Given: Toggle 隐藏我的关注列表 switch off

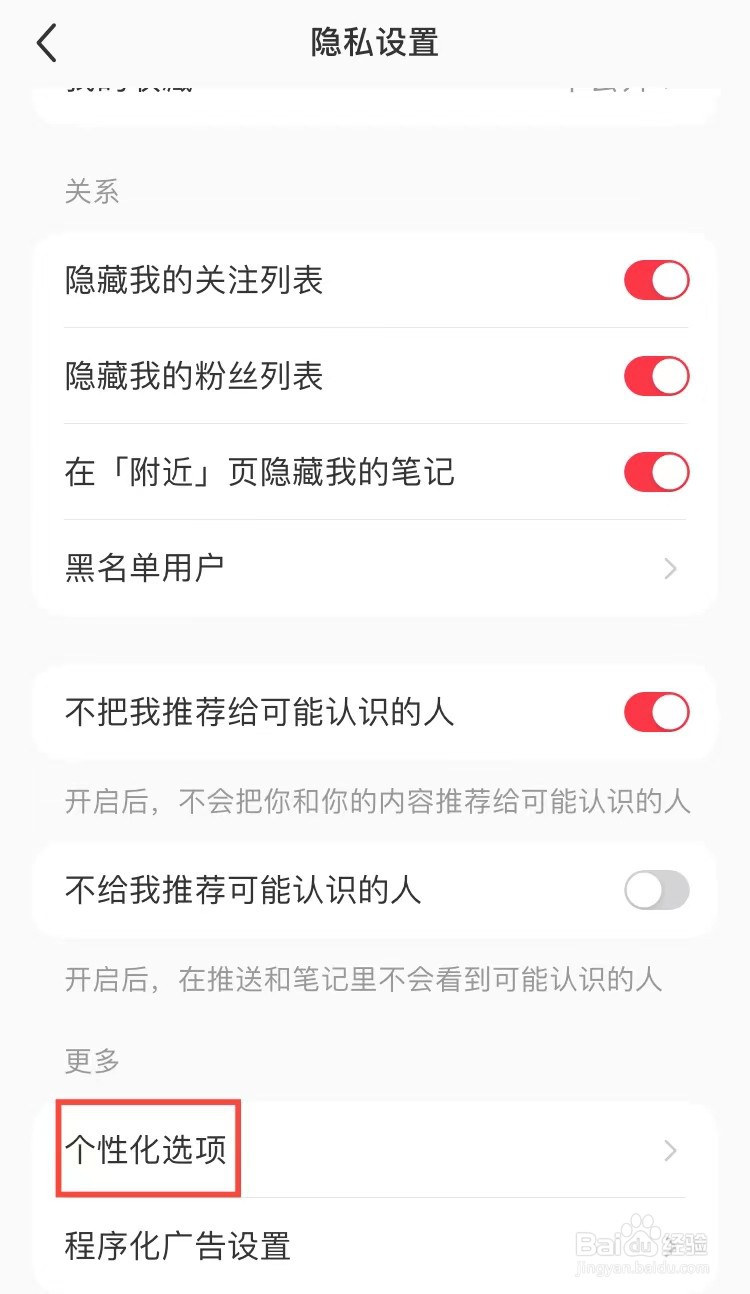Looking at the screenshot, I should point(657,281).
